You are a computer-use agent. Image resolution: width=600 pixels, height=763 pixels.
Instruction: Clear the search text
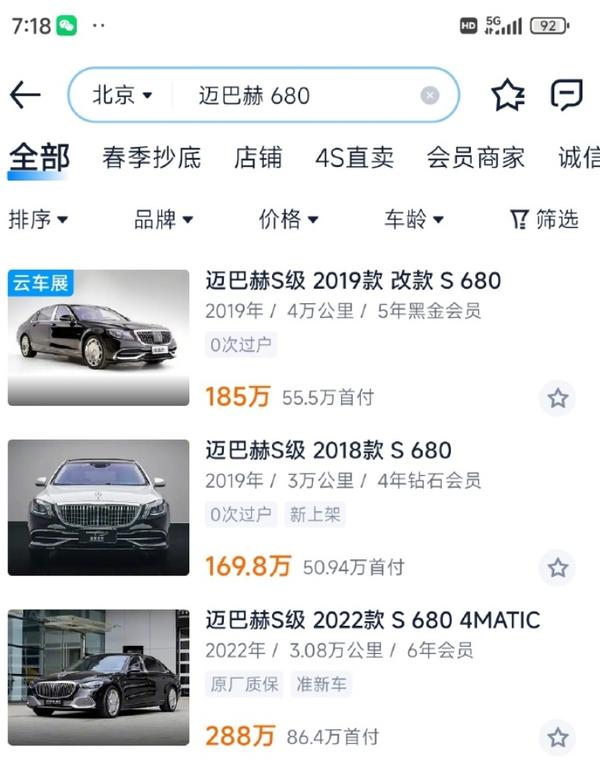coord(430,95)
